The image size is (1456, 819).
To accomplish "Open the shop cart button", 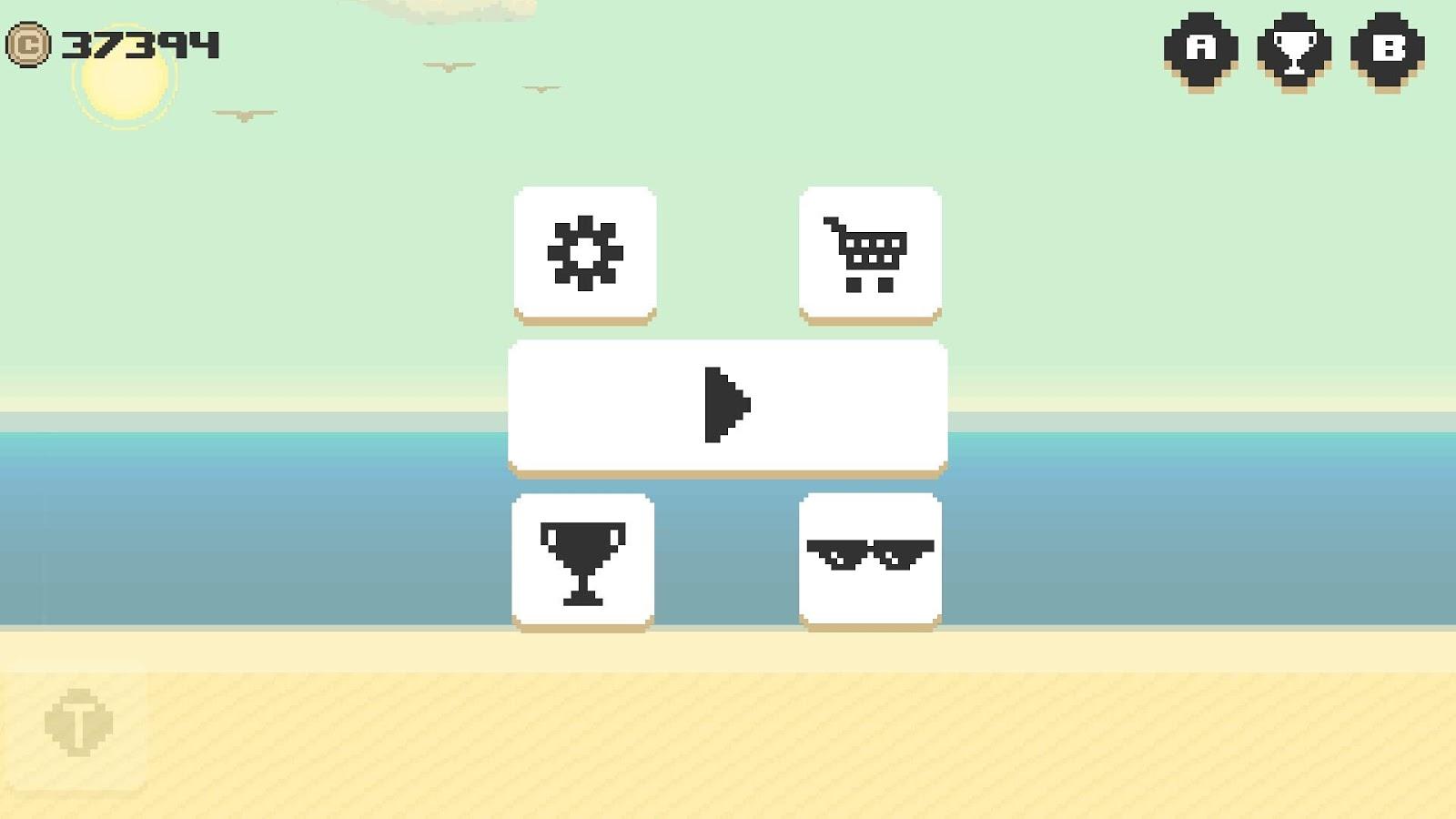I will click(x=870, y=253).
